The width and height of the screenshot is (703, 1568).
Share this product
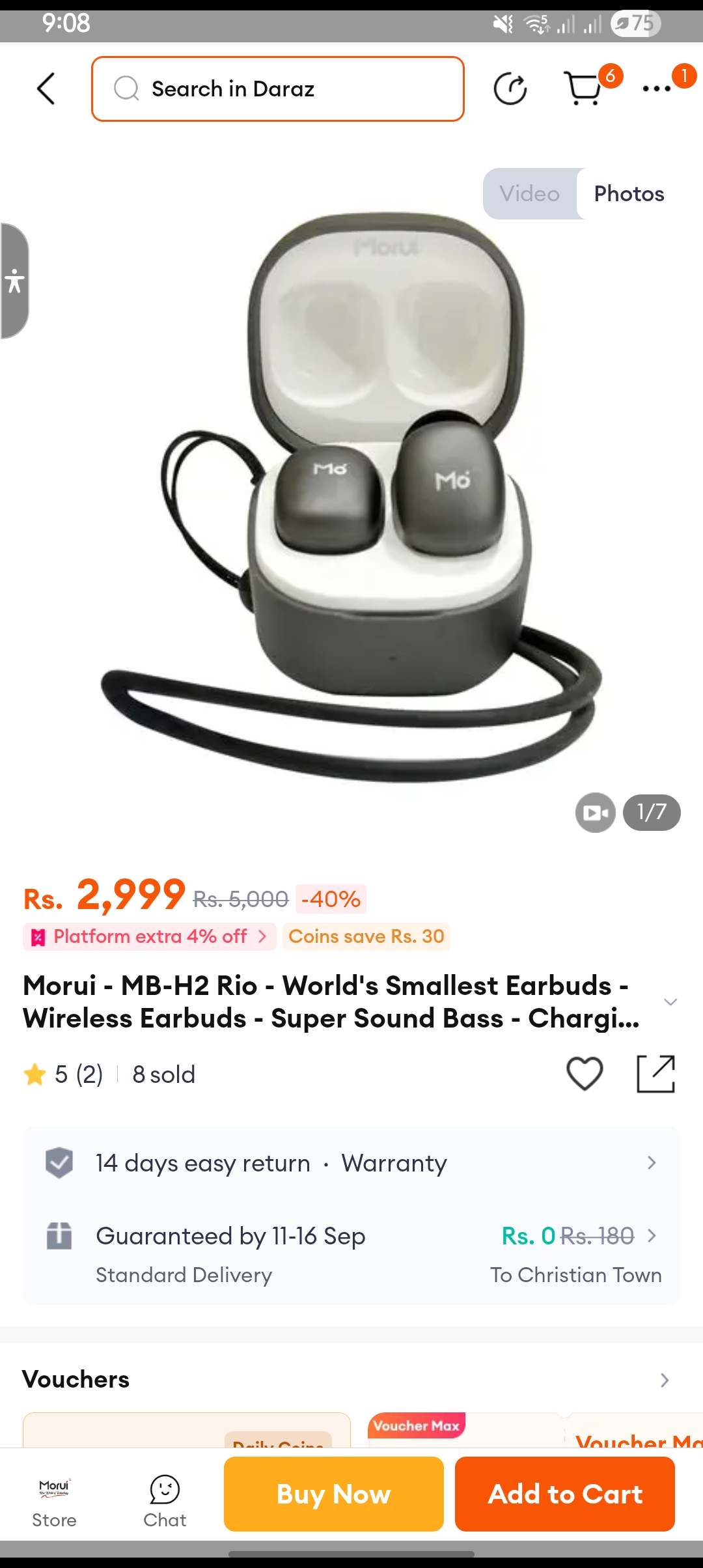pos(655,1074)
